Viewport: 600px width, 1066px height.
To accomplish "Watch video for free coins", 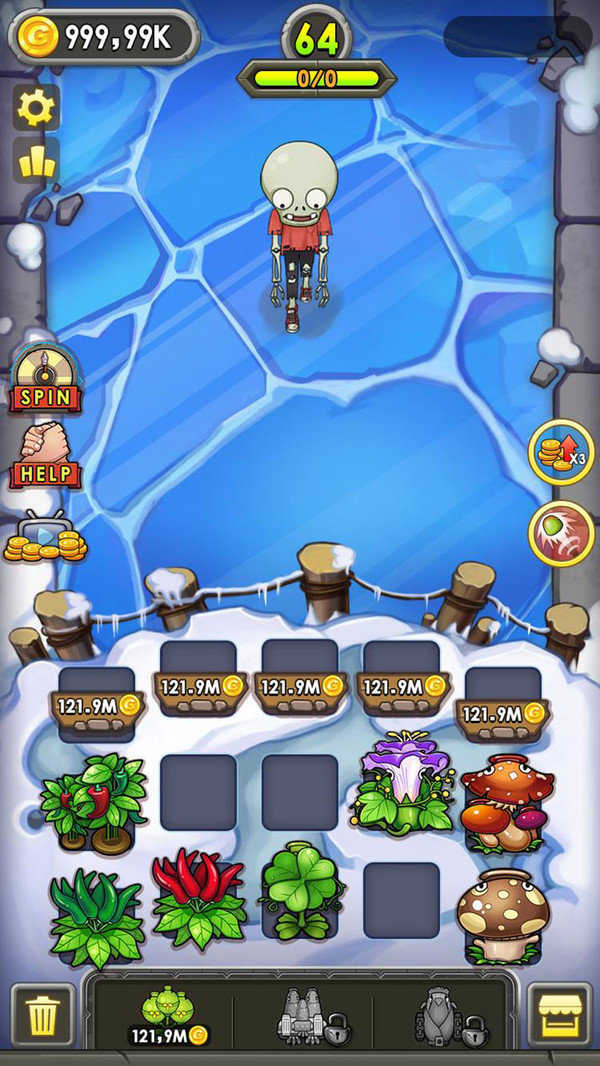I will click(45, 537).
